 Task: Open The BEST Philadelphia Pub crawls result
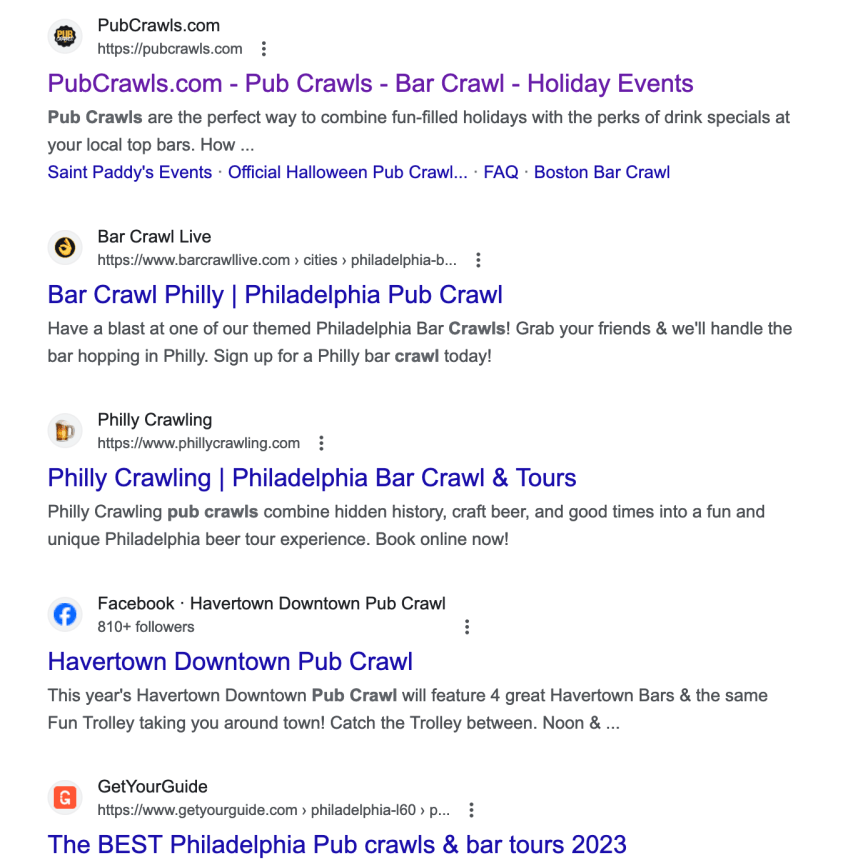pos(337,844)
